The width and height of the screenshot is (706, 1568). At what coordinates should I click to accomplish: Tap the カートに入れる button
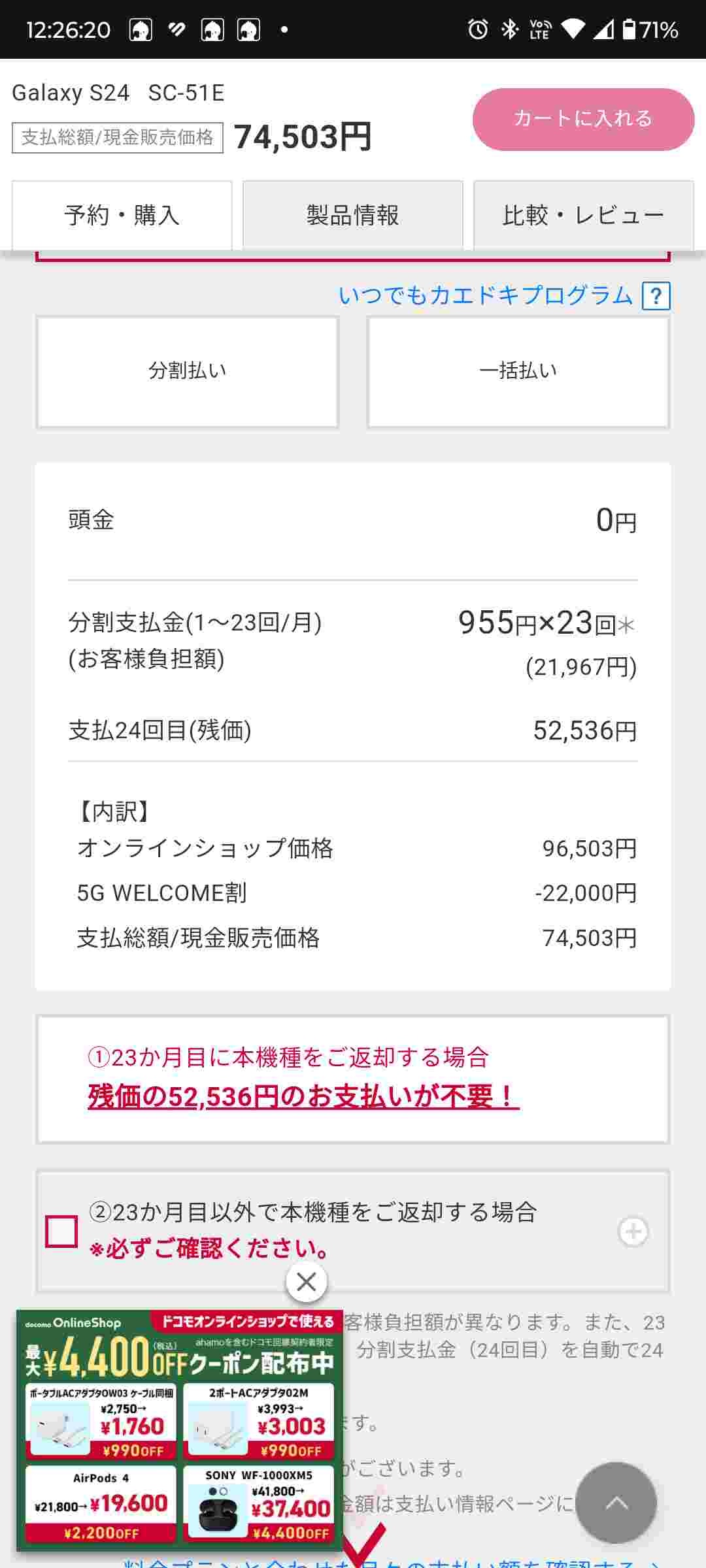pos(582,119)
